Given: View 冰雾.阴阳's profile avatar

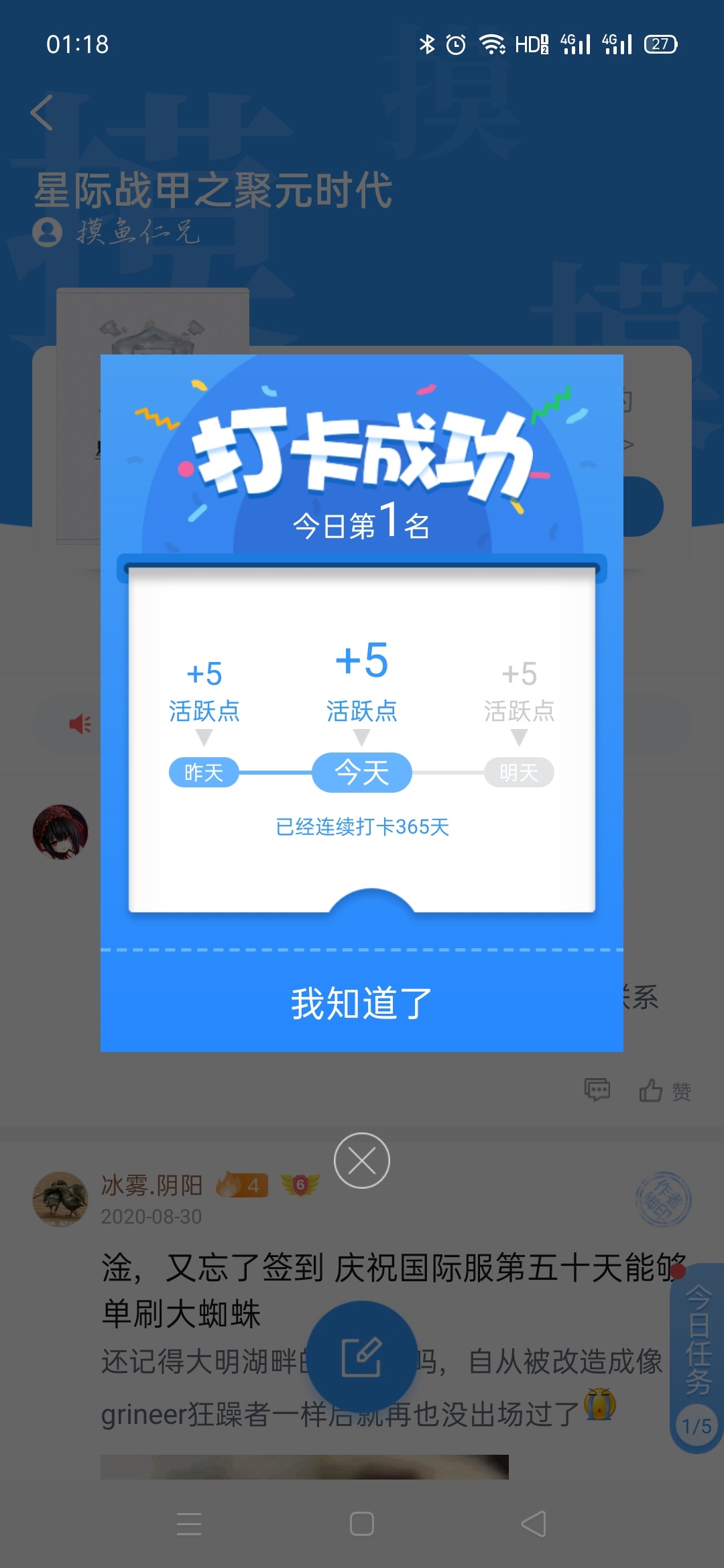Looking at the screenshot, I should coord(60,1199).
